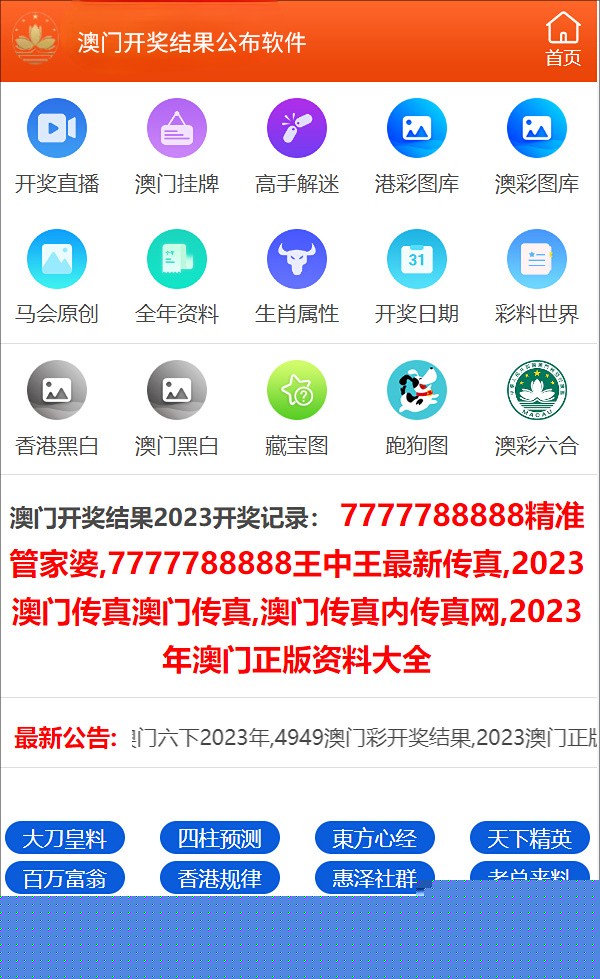The width and height of the screenshot is (600, 979).
Task: Open 澳彩六合 section
Action: pyautogui.click(x=536, y=409)
